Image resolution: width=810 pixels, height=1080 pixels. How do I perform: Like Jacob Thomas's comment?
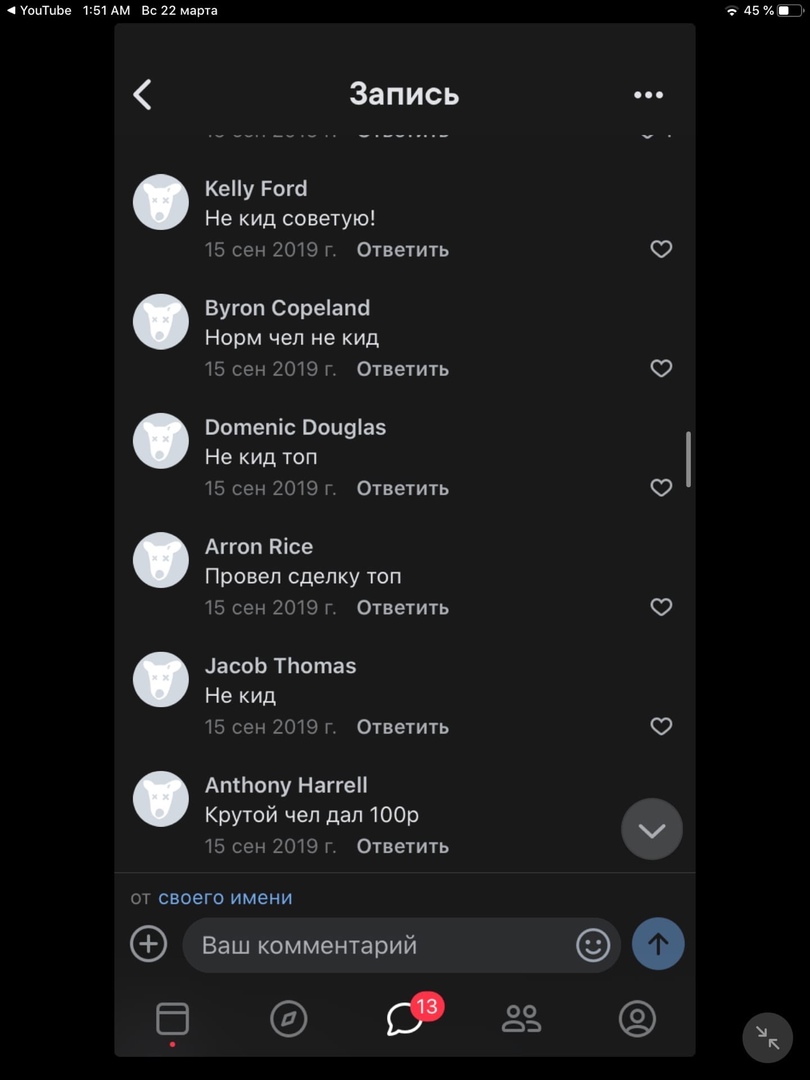(x=661, y=726)
